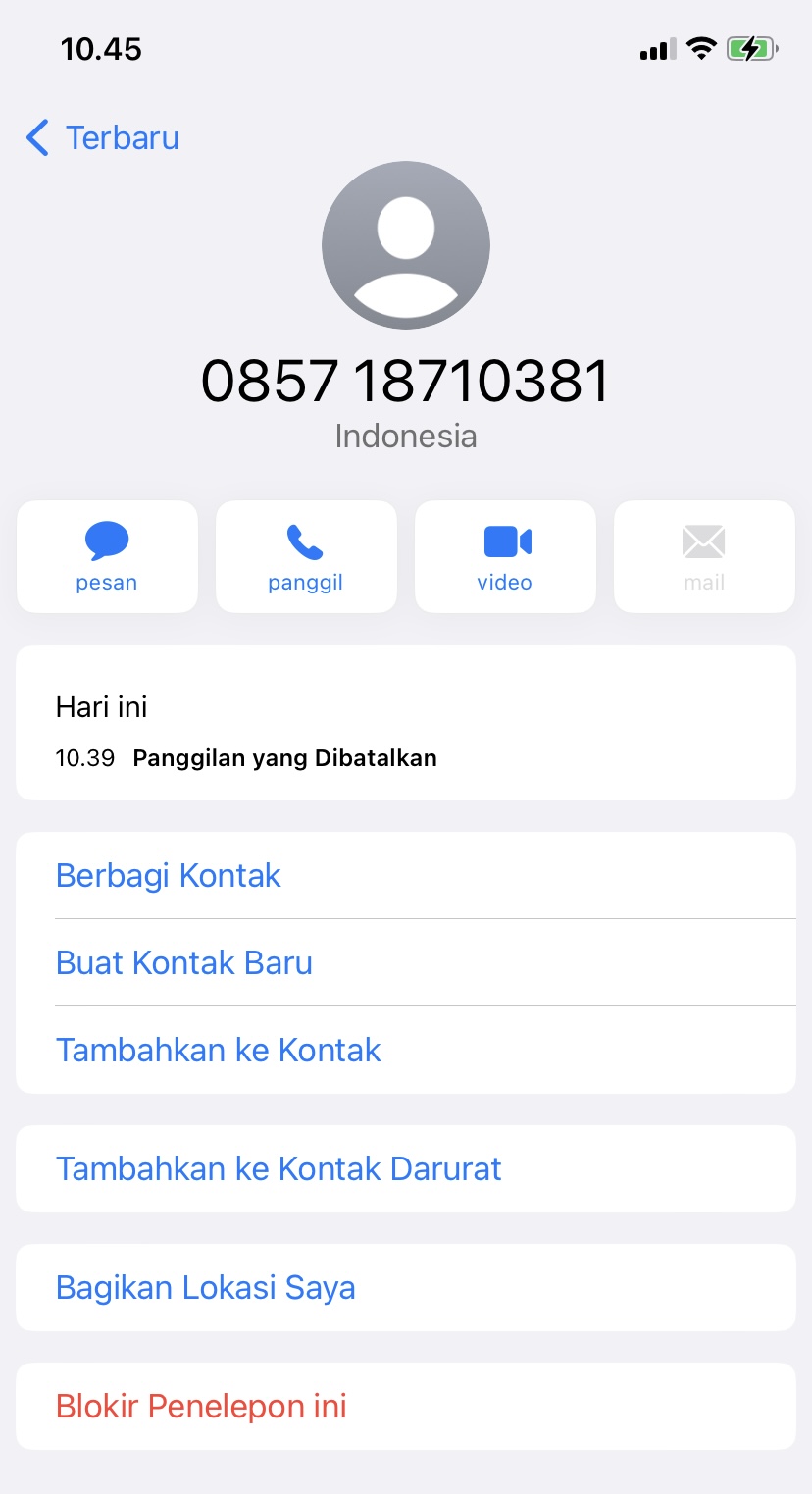Open Bagikan Lokasi Saya

coord(205,1287)
